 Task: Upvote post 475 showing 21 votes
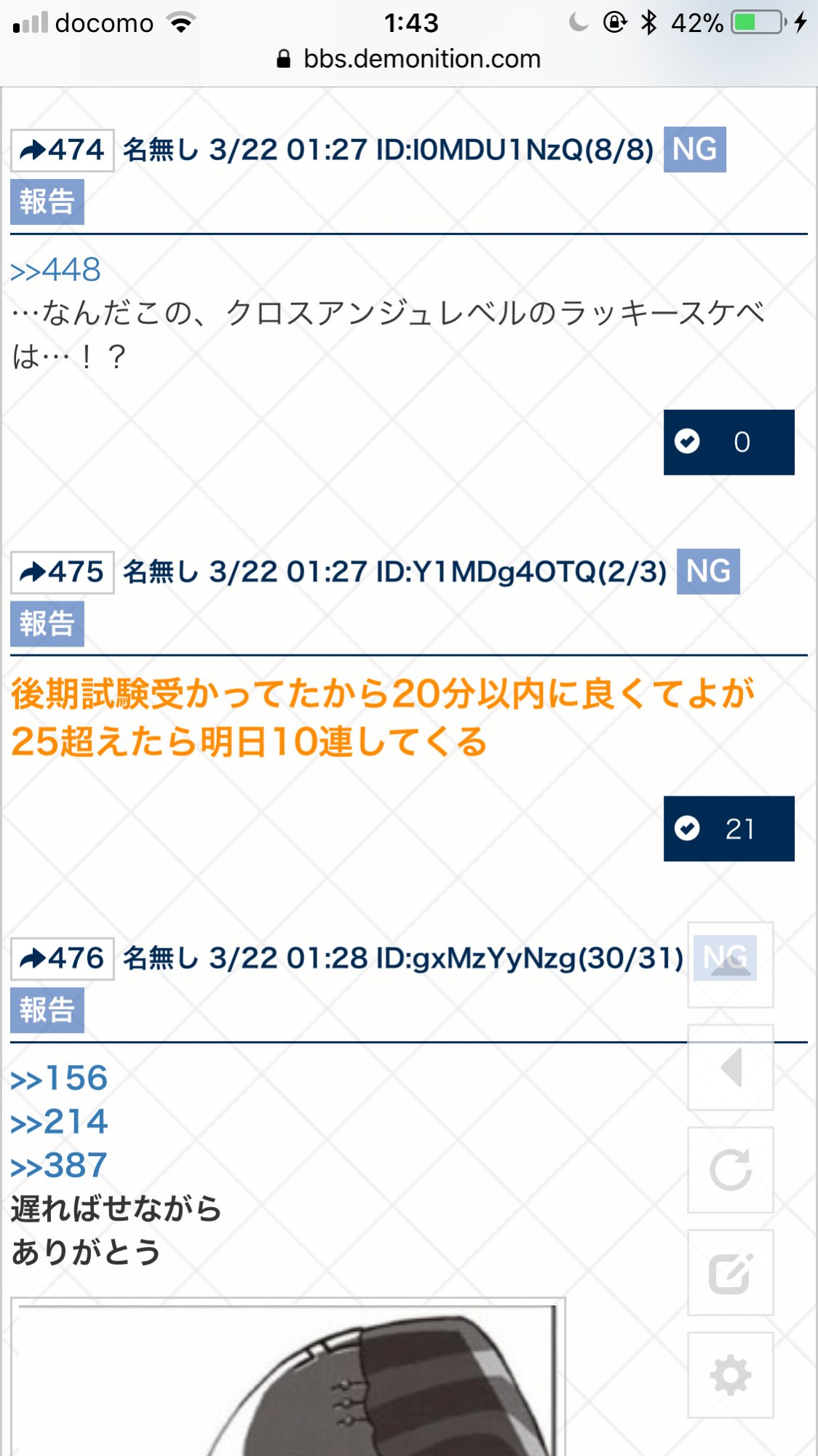click(x=728, y=829)
